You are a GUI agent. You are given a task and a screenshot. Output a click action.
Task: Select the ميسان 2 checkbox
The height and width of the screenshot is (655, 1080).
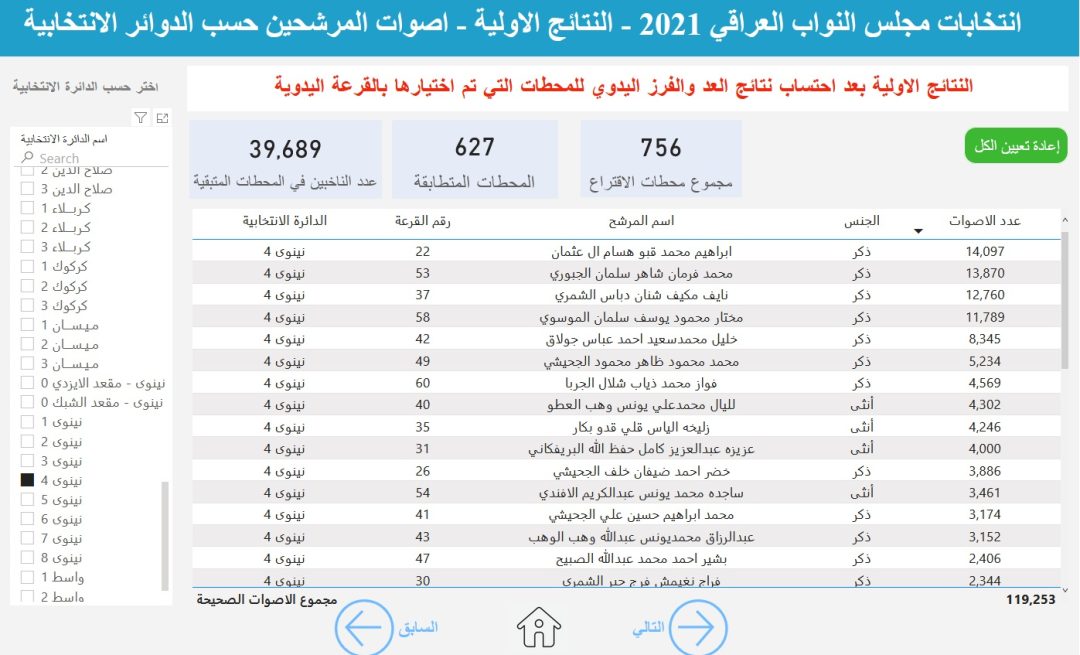(x=28, y=344)
